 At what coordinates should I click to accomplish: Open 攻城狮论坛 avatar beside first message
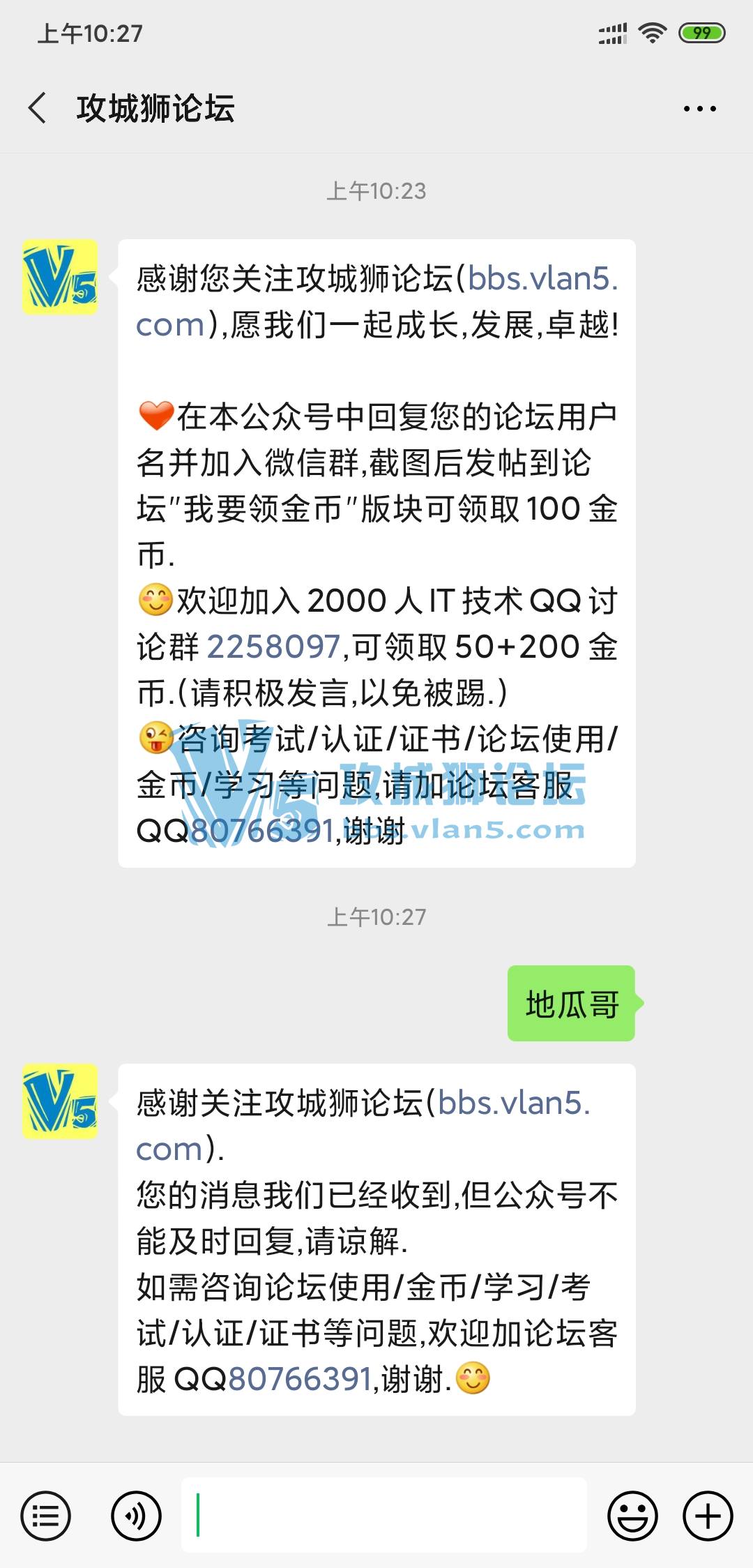pyautogui.click(x=60, y=277)
